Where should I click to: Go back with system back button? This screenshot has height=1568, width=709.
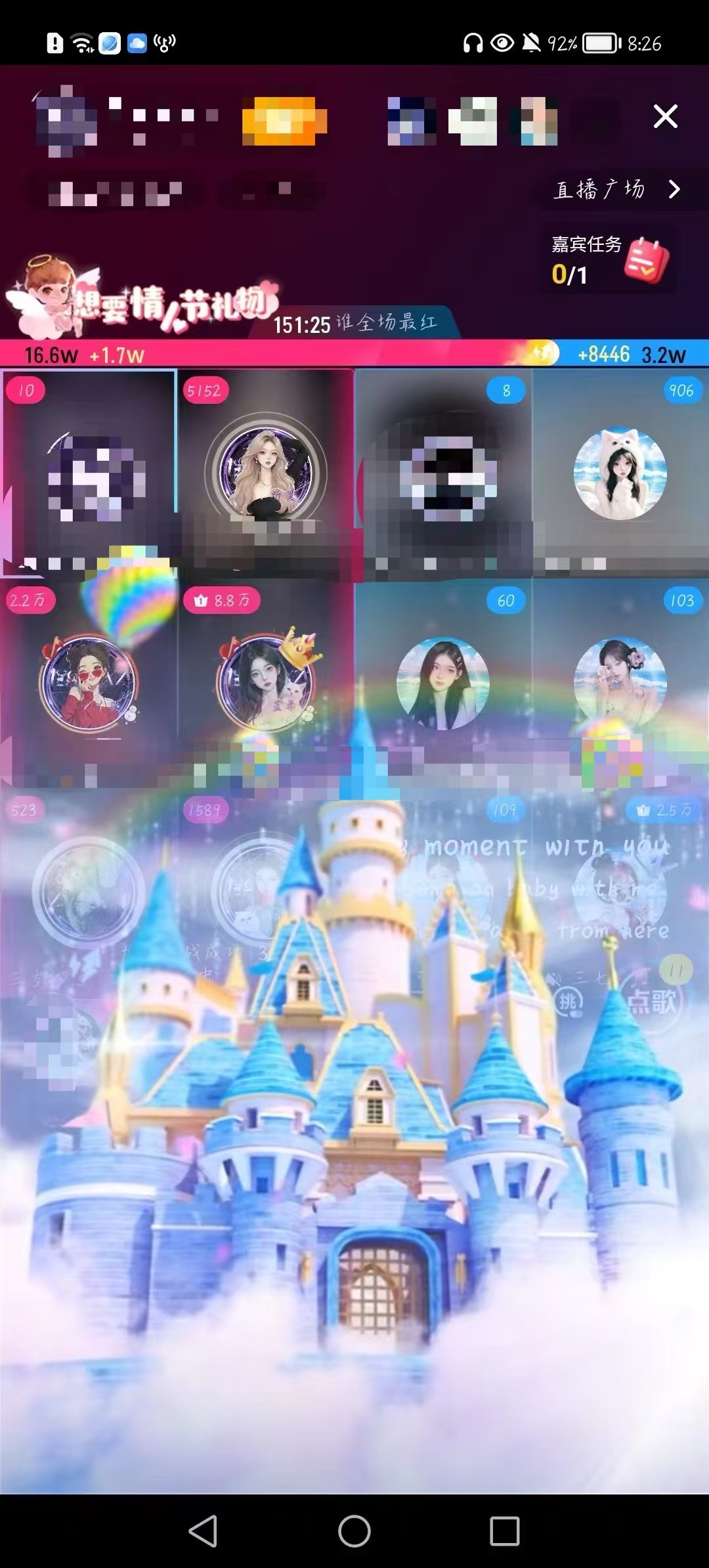(203, 1531)
